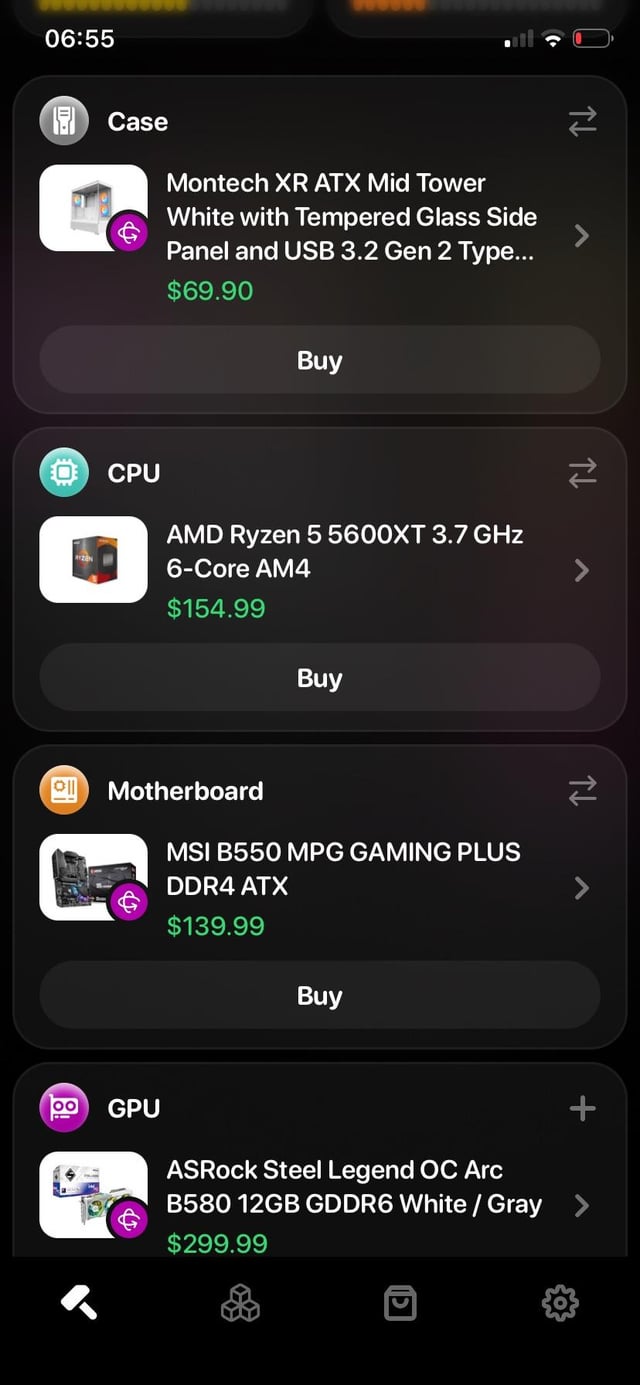Swap the Motherboard component
The height and width of the screenshot is (1385, 640).
(582, 790)
